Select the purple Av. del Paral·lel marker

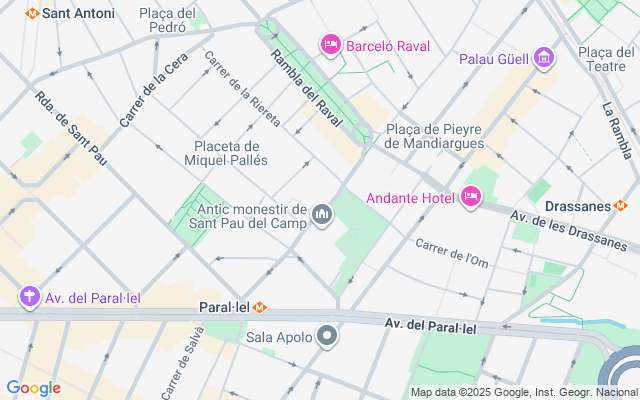click(x=29, y=297)
